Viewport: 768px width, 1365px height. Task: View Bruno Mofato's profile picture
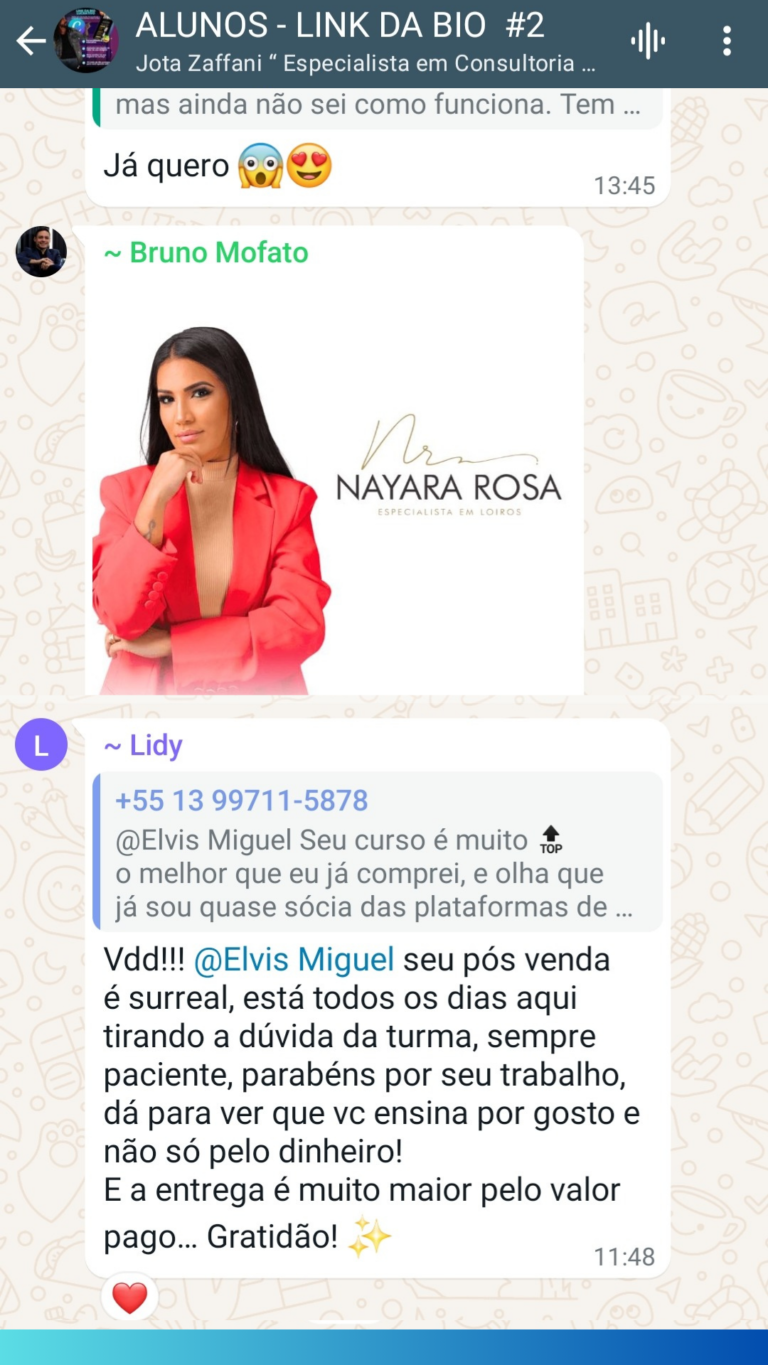[41, 252]
